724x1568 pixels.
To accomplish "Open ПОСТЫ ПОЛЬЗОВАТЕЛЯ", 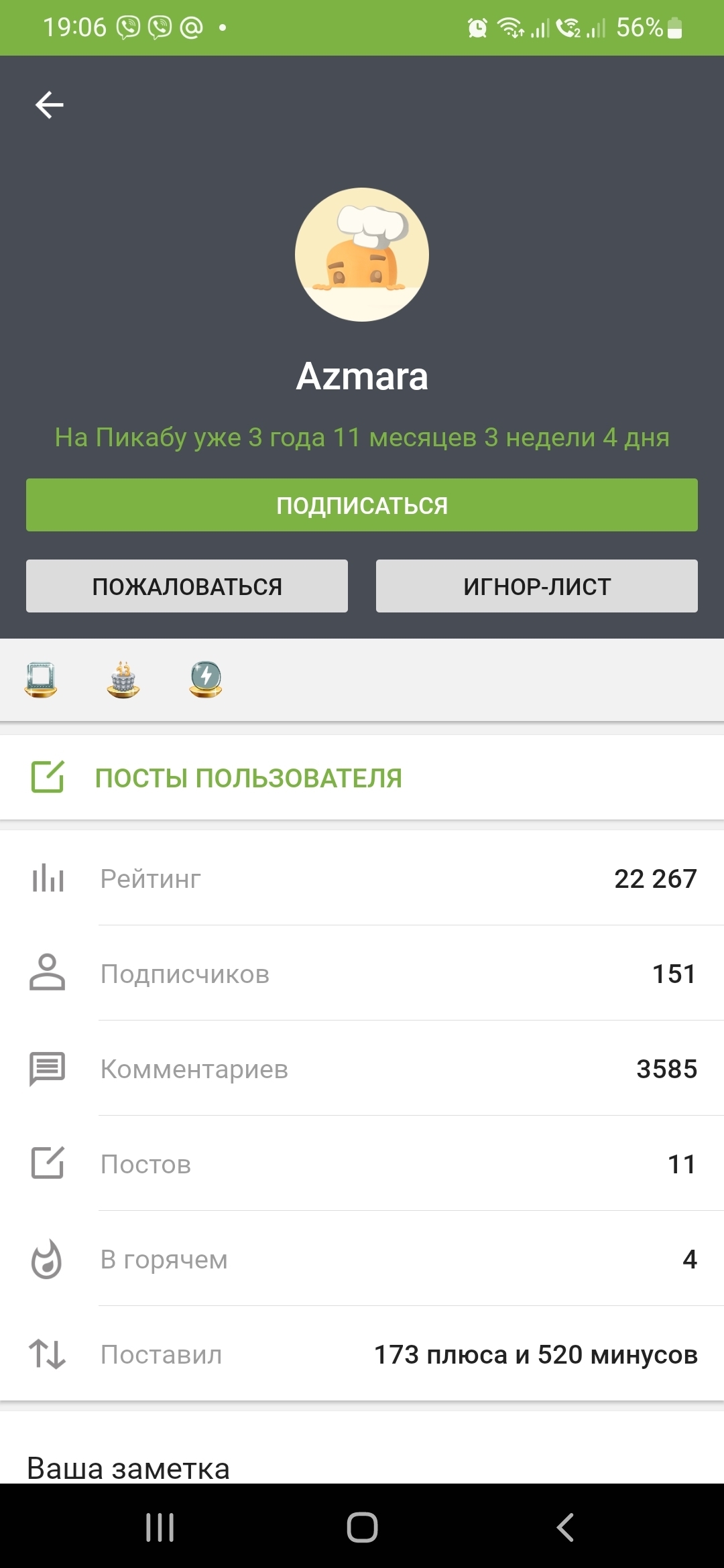I will pyautogui.click(x=248, y=778).
